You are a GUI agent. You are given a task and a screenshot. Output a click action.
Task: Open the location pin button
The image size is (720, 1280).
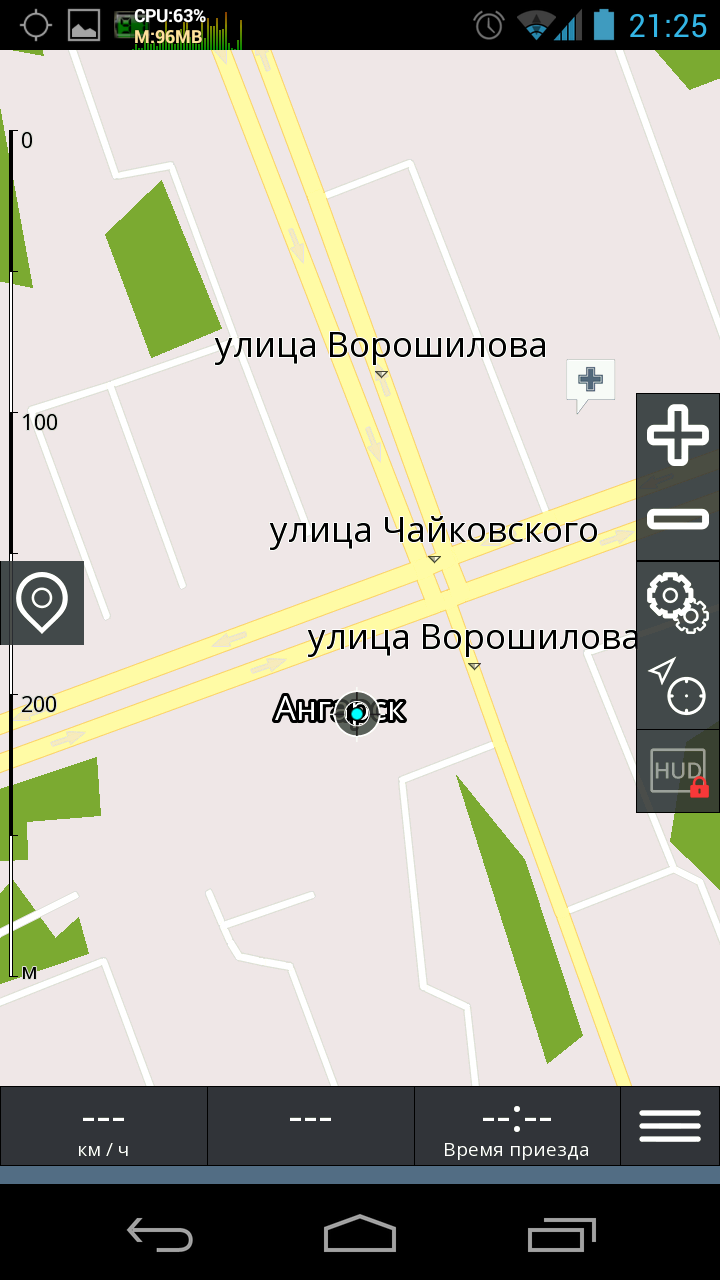pyautogui.click(x=42, y=602)
